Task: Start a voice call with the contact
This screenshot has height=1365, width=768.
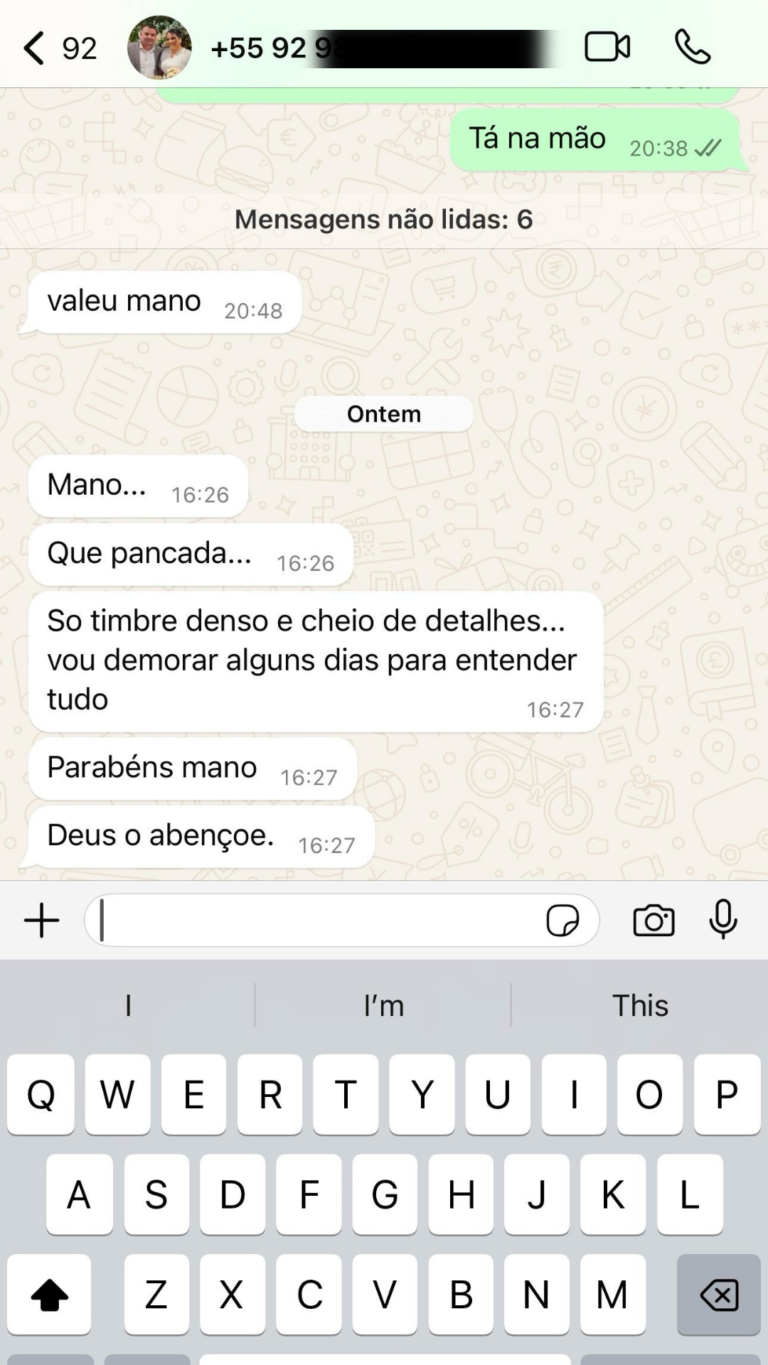Action: coord(694,46)
